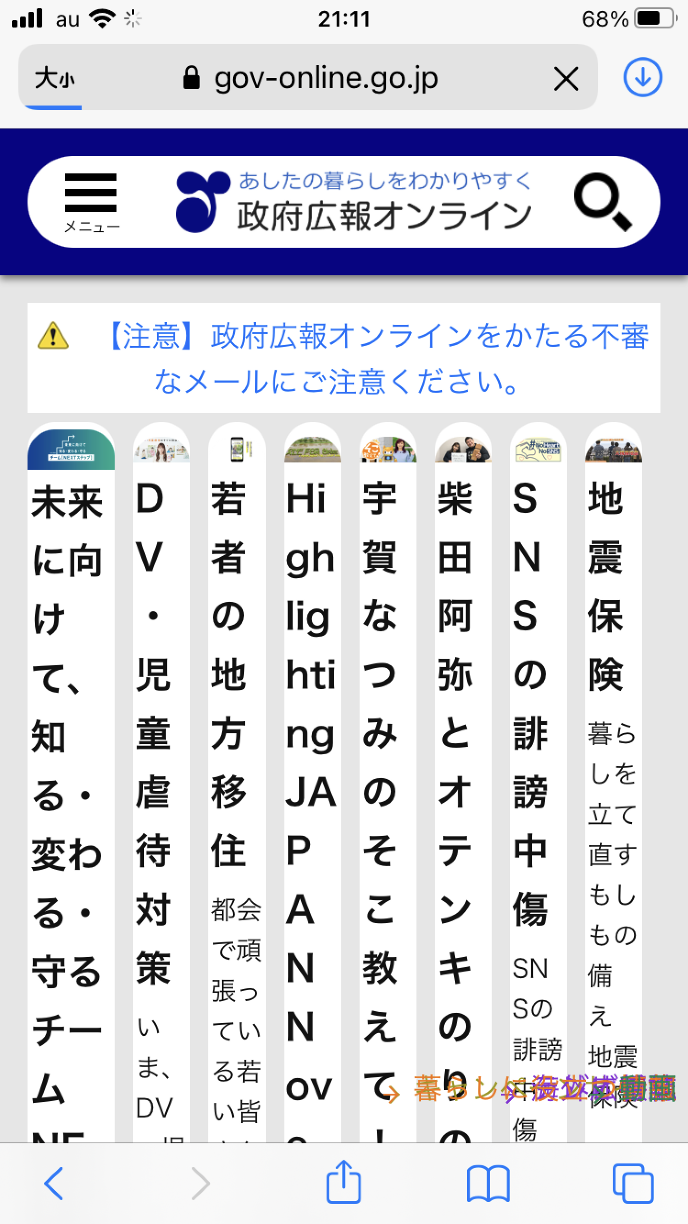The width and height of the screenshot is (688, 1224).
Task: Share this page via share icon
Action: click(343, 1183)
